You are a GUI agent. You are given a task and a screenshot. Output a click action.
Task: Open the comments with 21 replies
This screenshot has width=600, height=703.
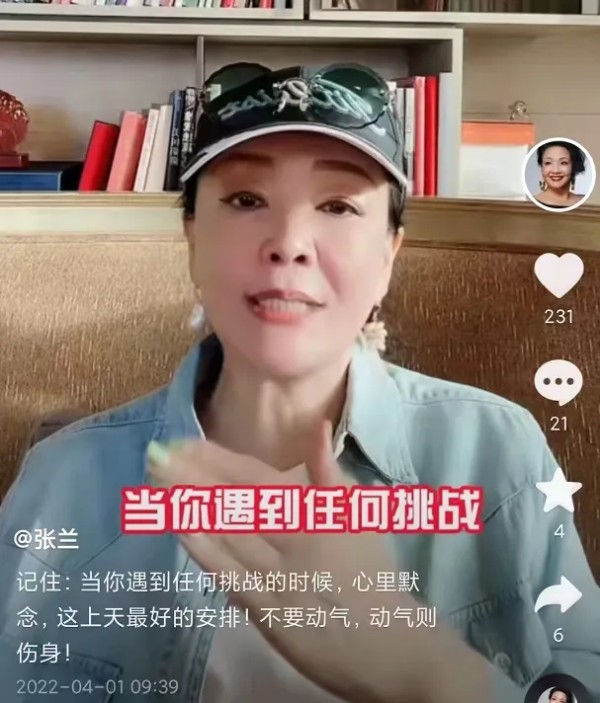click(558, 383)
